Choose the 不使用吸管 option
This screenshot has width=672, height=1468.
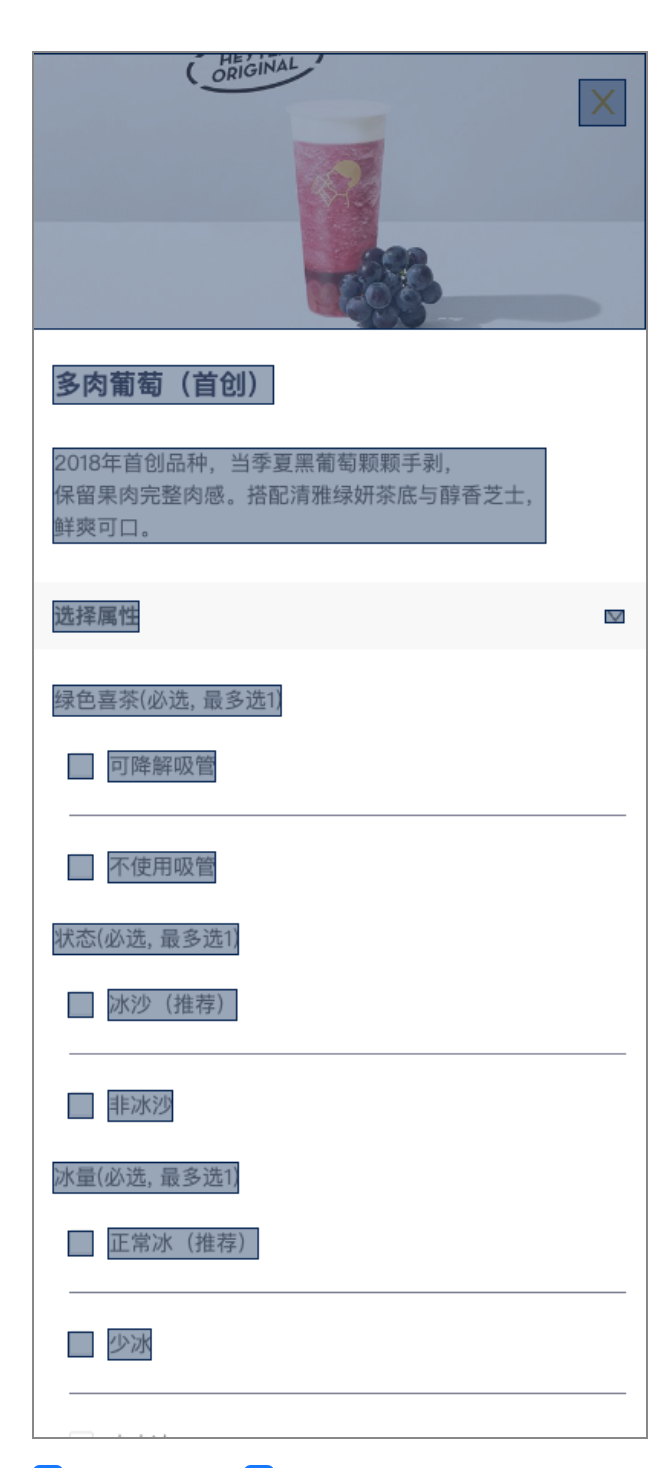click(x=81, y=867)
